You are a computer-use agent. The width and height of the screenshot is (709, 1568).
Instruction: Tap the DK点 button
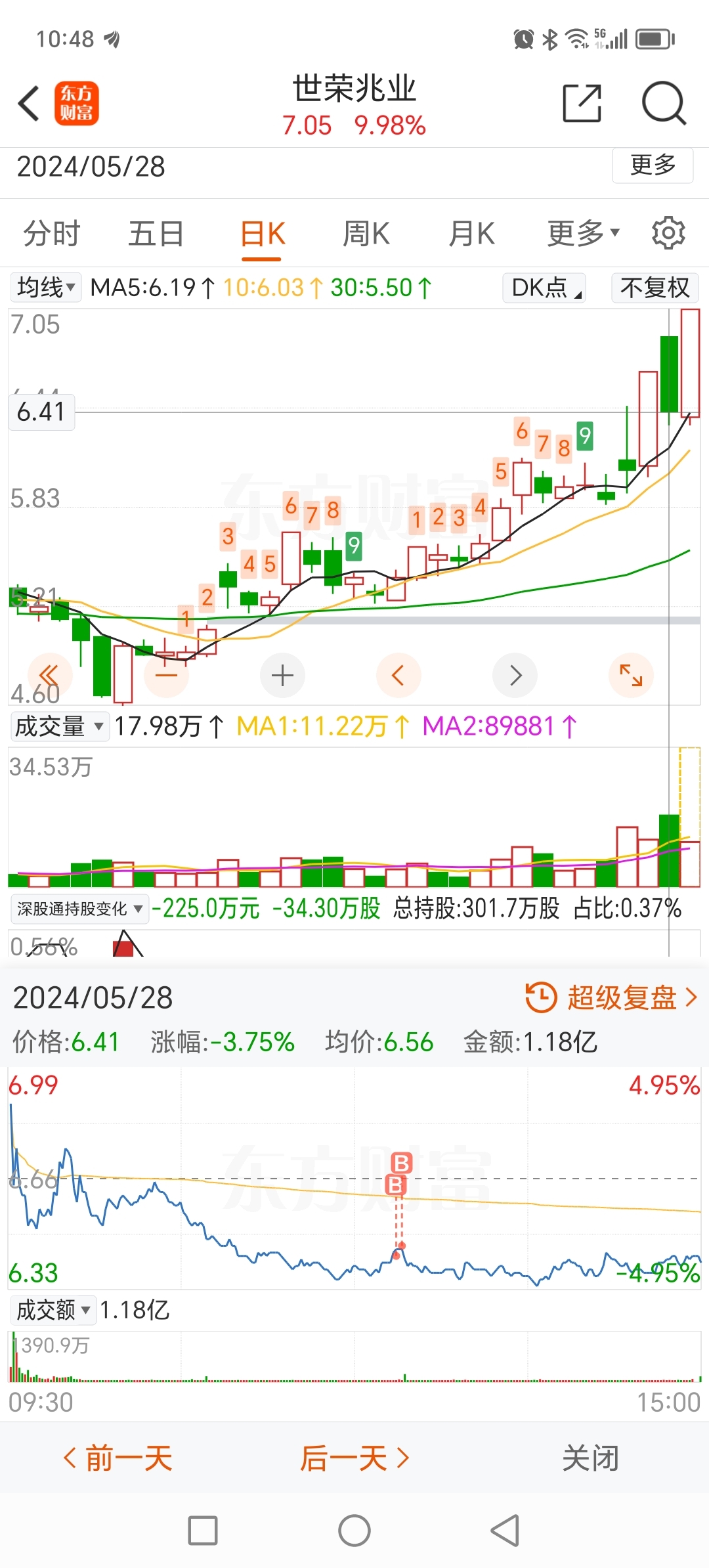point(544,288)
